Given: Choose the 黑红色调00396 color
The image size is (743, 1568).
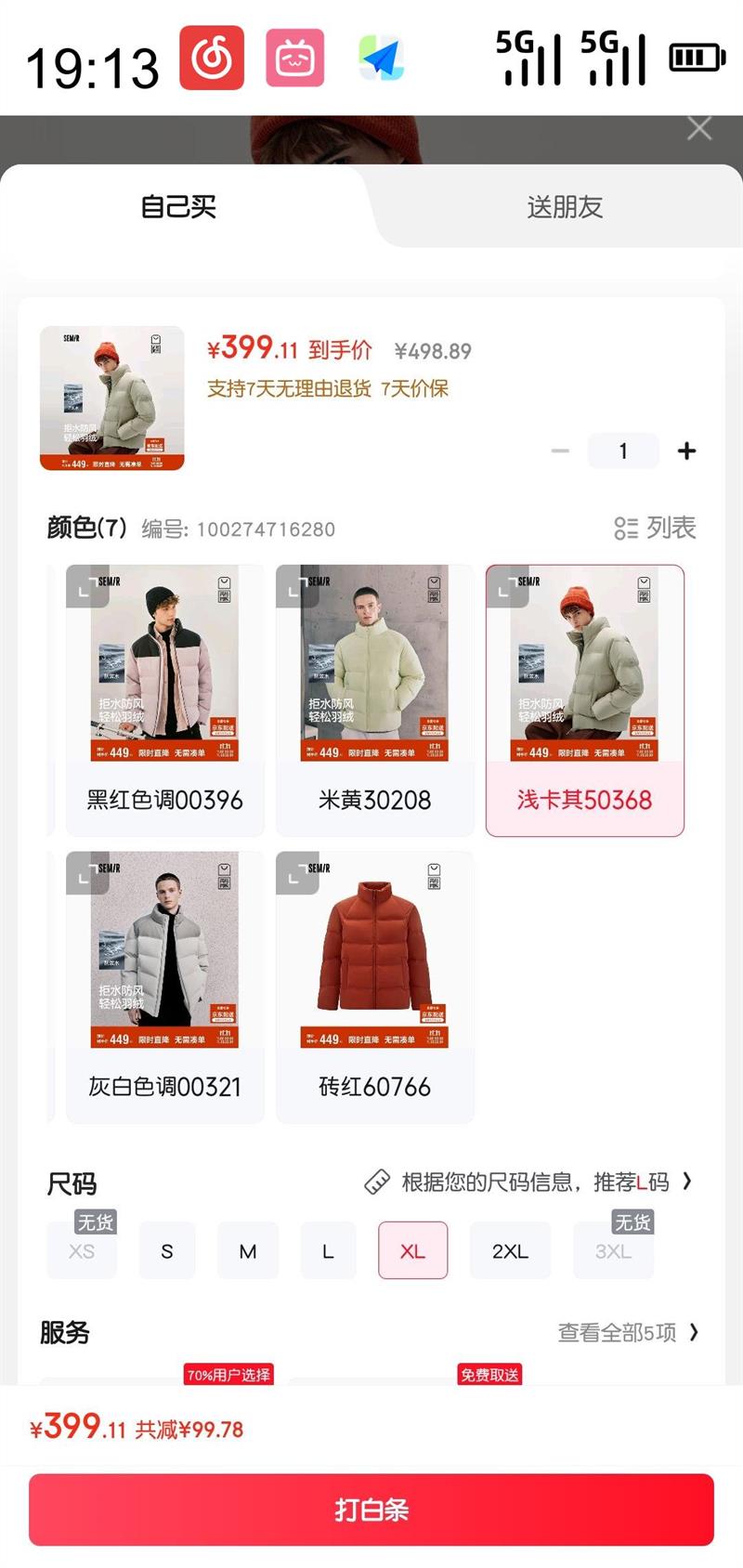Looking at the screenshot, I should (x=164, y=700).
